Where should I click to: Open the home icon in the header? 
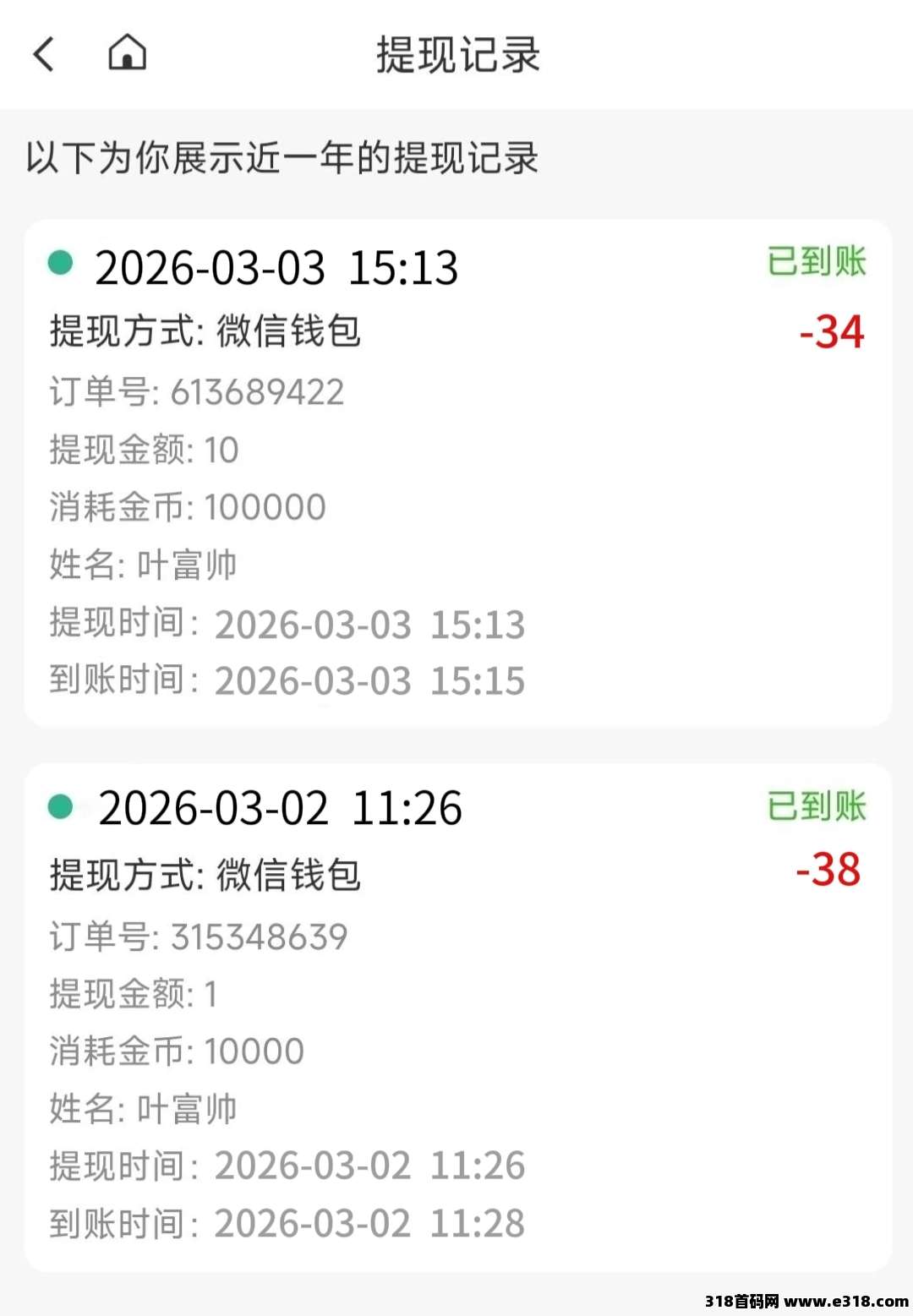(x=128, y=52)
